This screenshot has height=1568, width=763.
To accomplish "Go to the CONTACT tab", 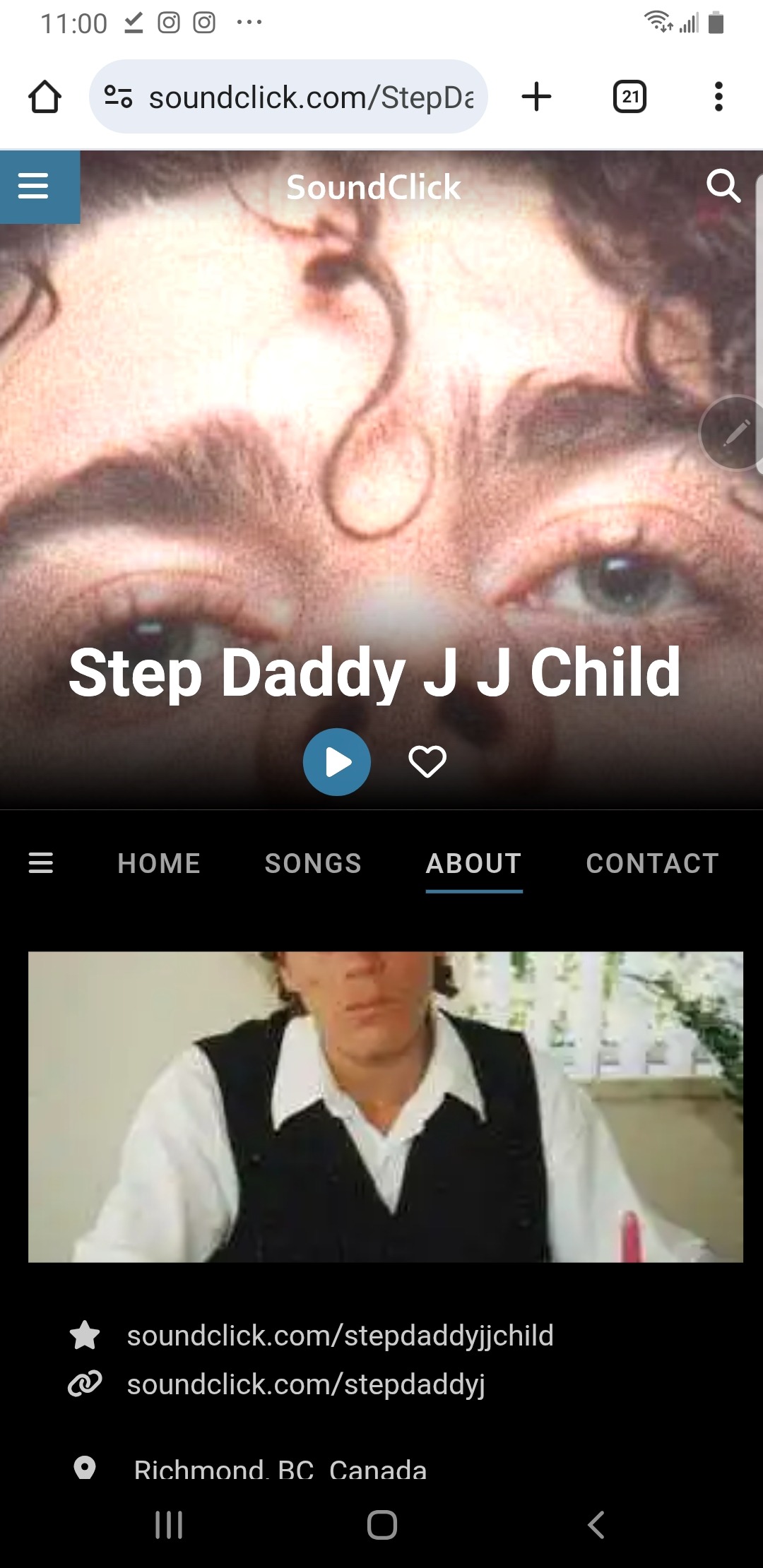I will [652, 863].
